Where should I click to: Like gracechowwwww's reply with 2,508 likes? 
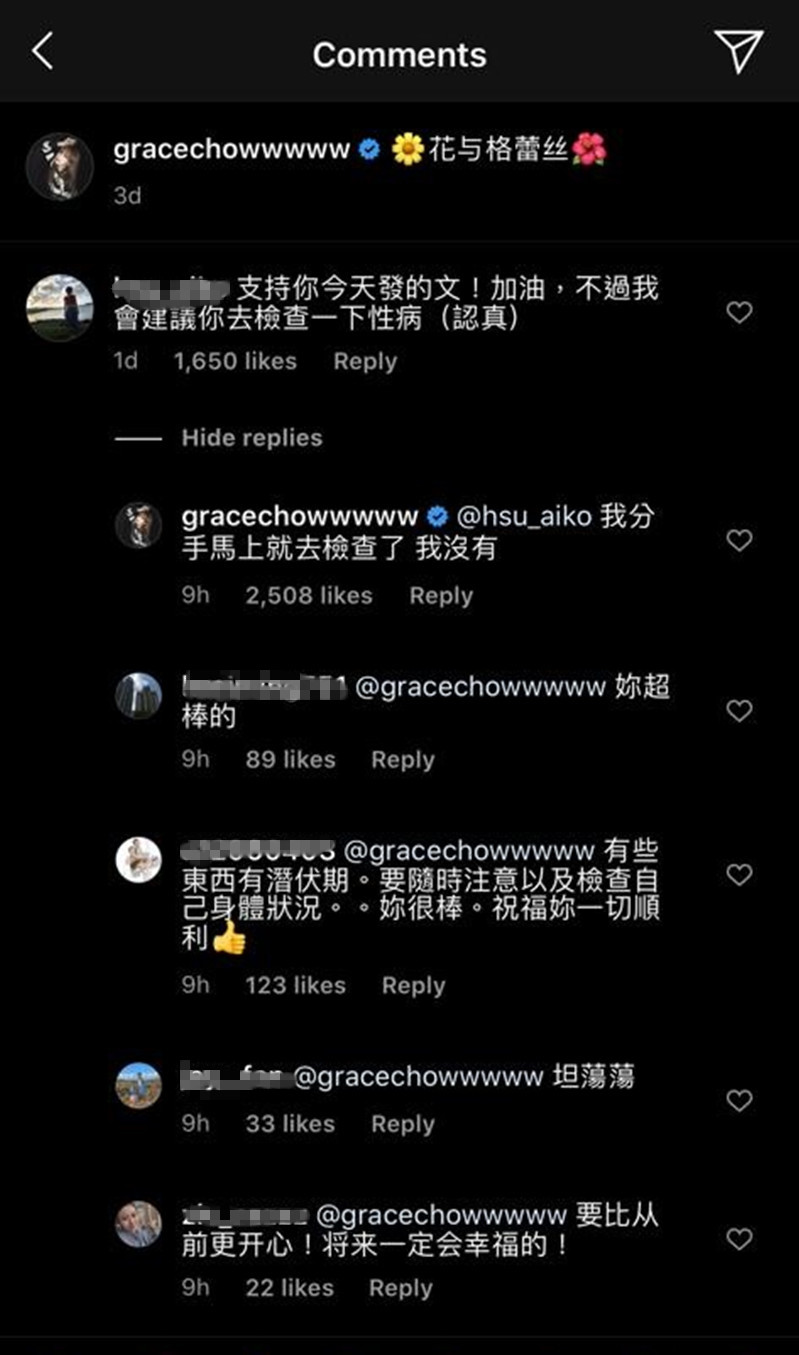pyautogui.click(x=739, y=541)
